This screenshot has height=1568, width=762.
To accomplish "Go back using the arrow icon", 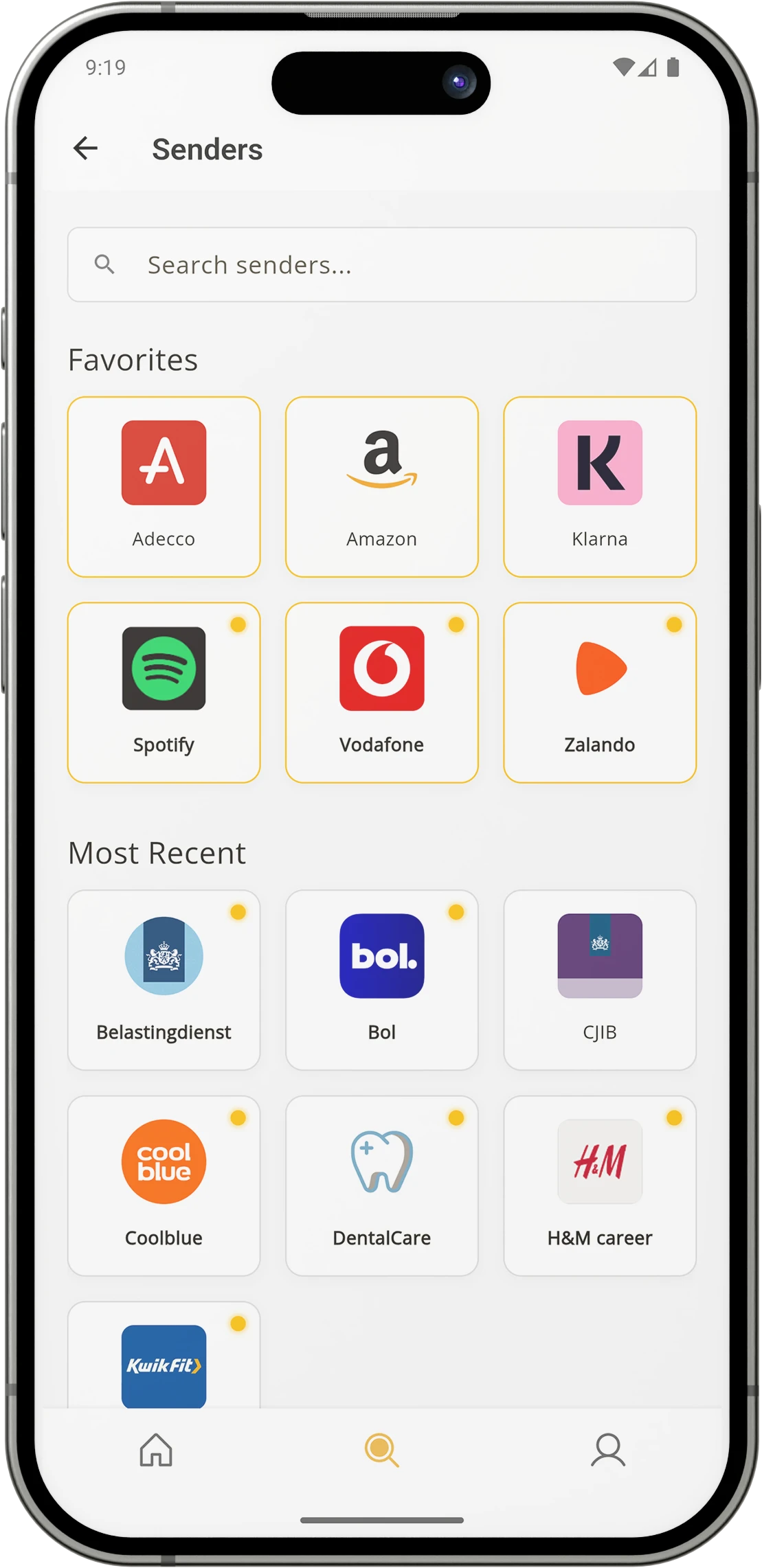I will point(85,148).
